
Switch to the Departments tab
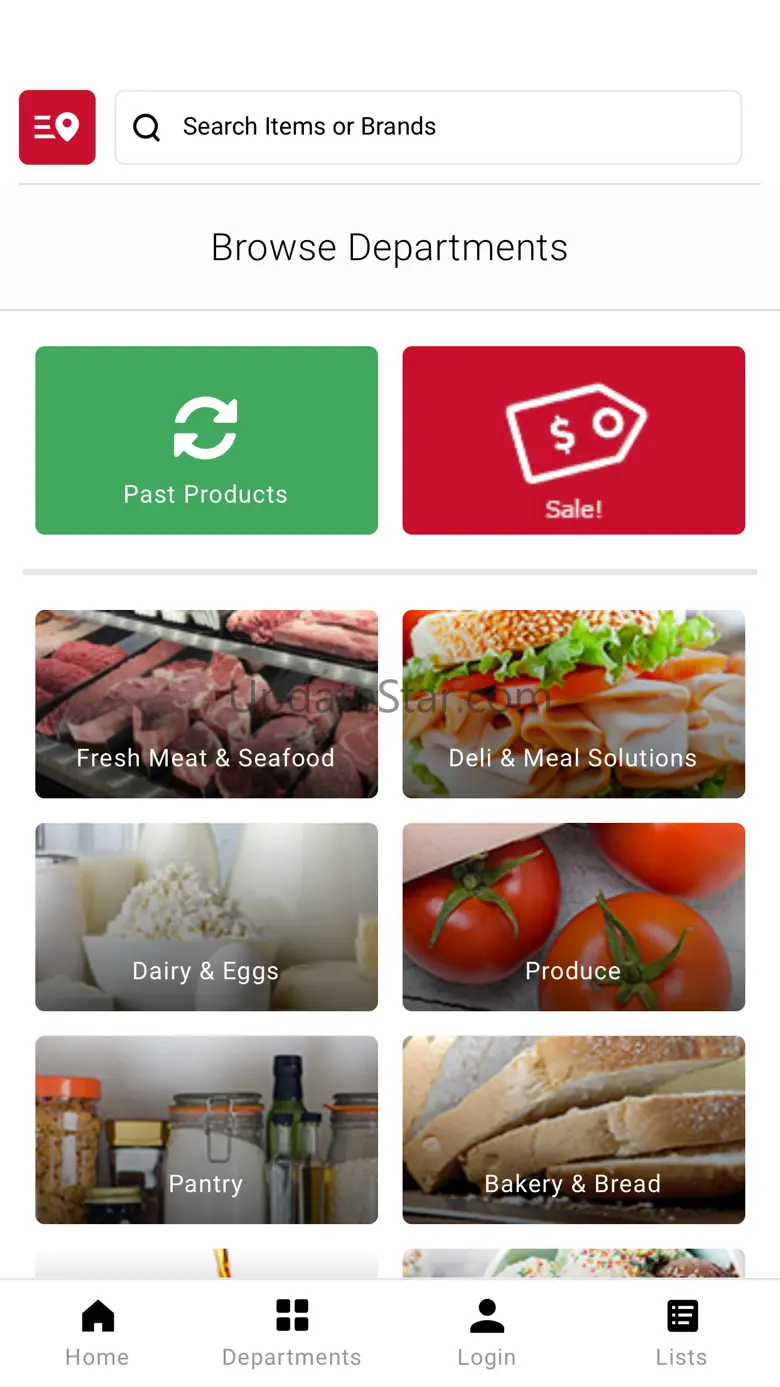[x=292, y=1332]
